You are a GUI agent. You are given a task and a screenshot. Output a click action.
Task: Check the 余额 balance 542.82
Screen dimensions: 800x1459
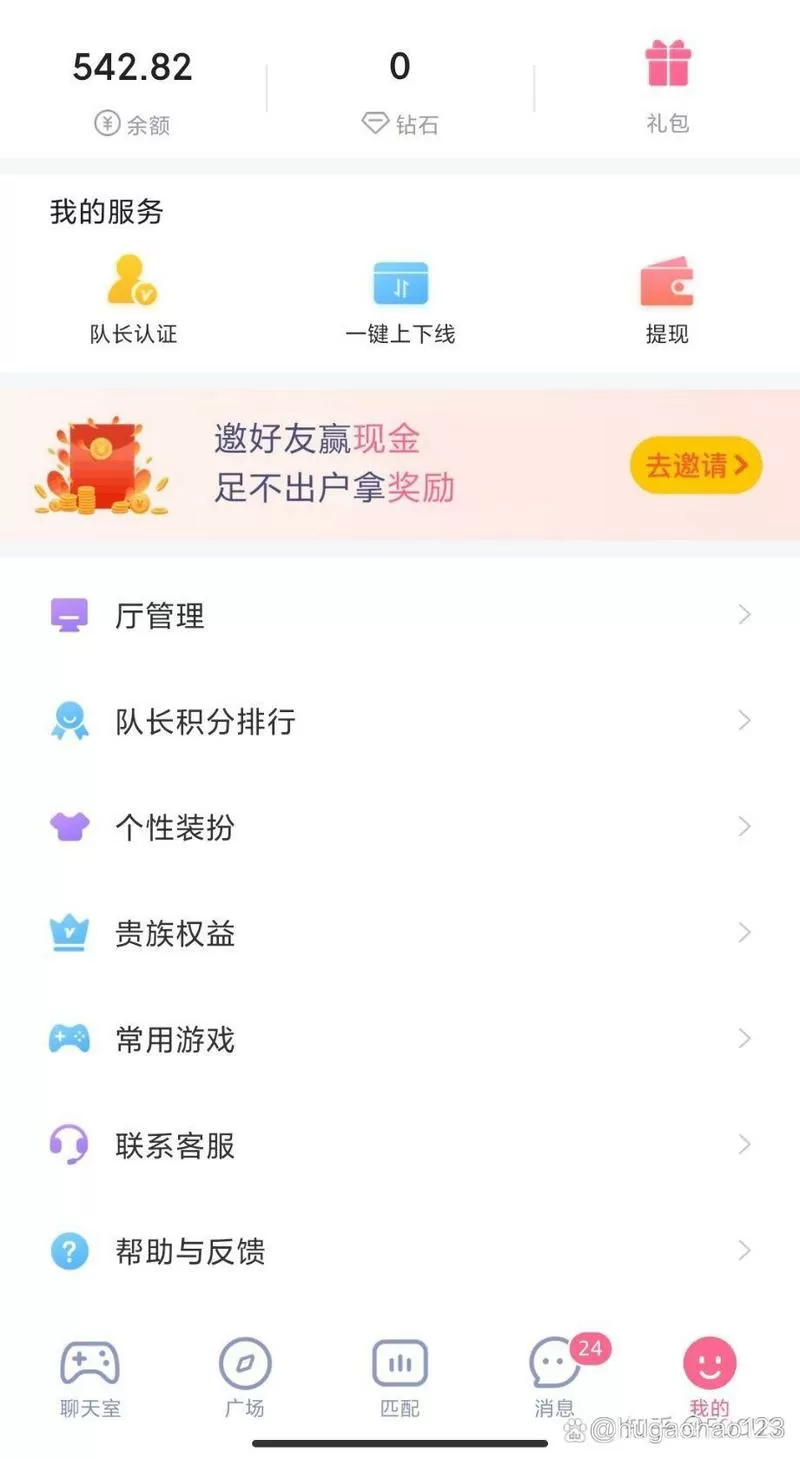[x=132, y=66]
